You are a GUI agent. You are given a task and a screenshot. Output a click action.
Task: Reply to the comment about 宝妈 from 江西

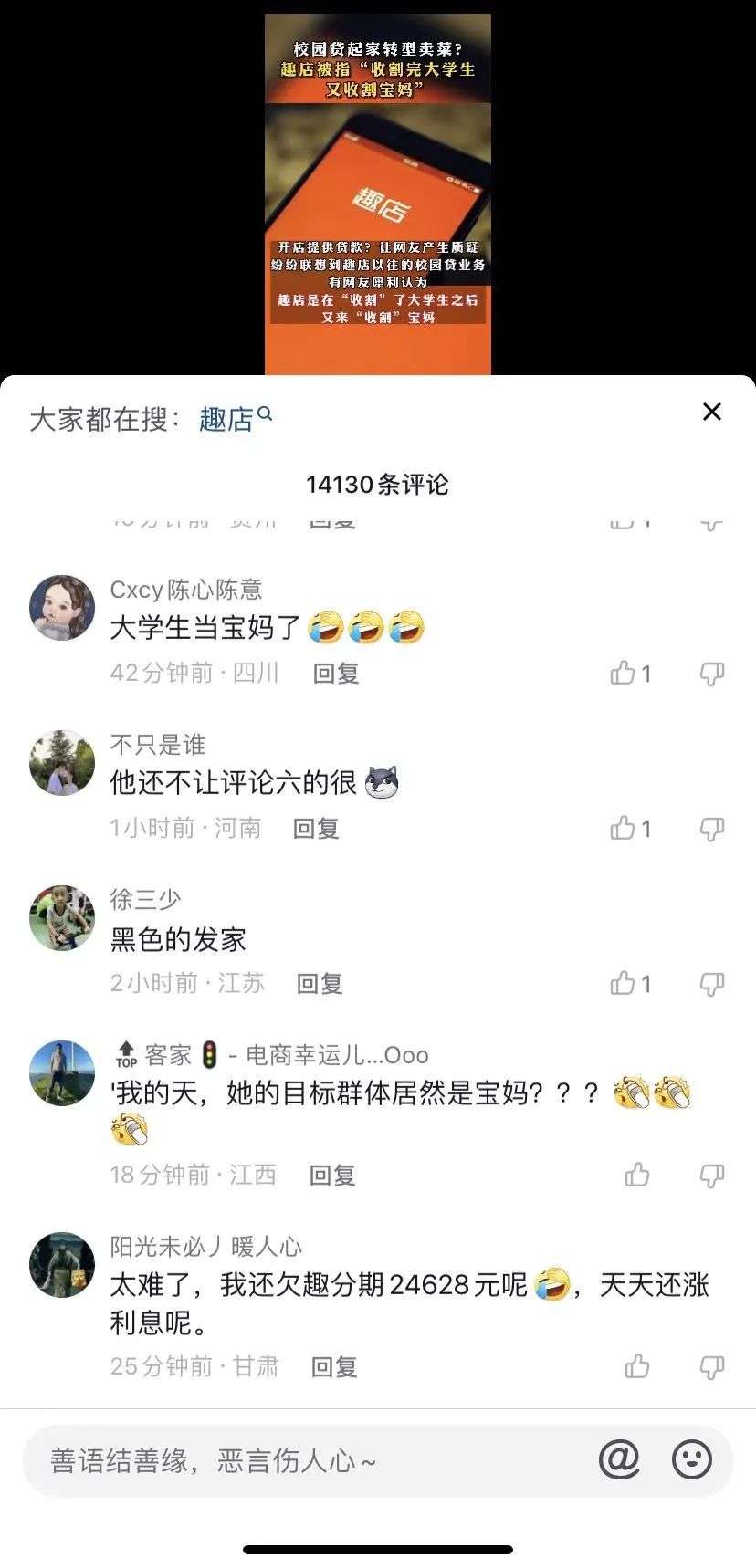(332, 1175)
